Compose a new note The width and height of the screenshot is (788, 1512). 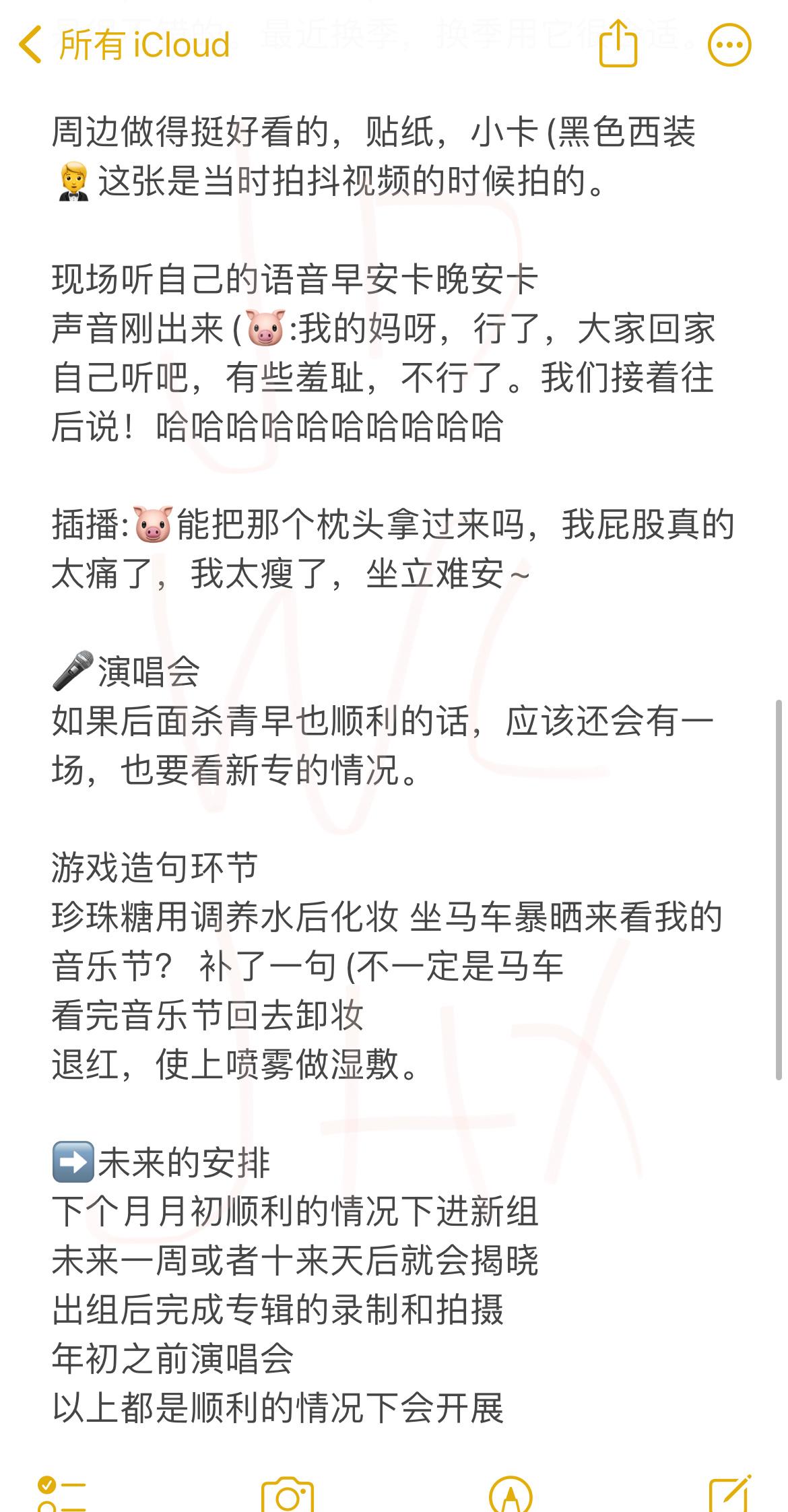(730, 1494)
